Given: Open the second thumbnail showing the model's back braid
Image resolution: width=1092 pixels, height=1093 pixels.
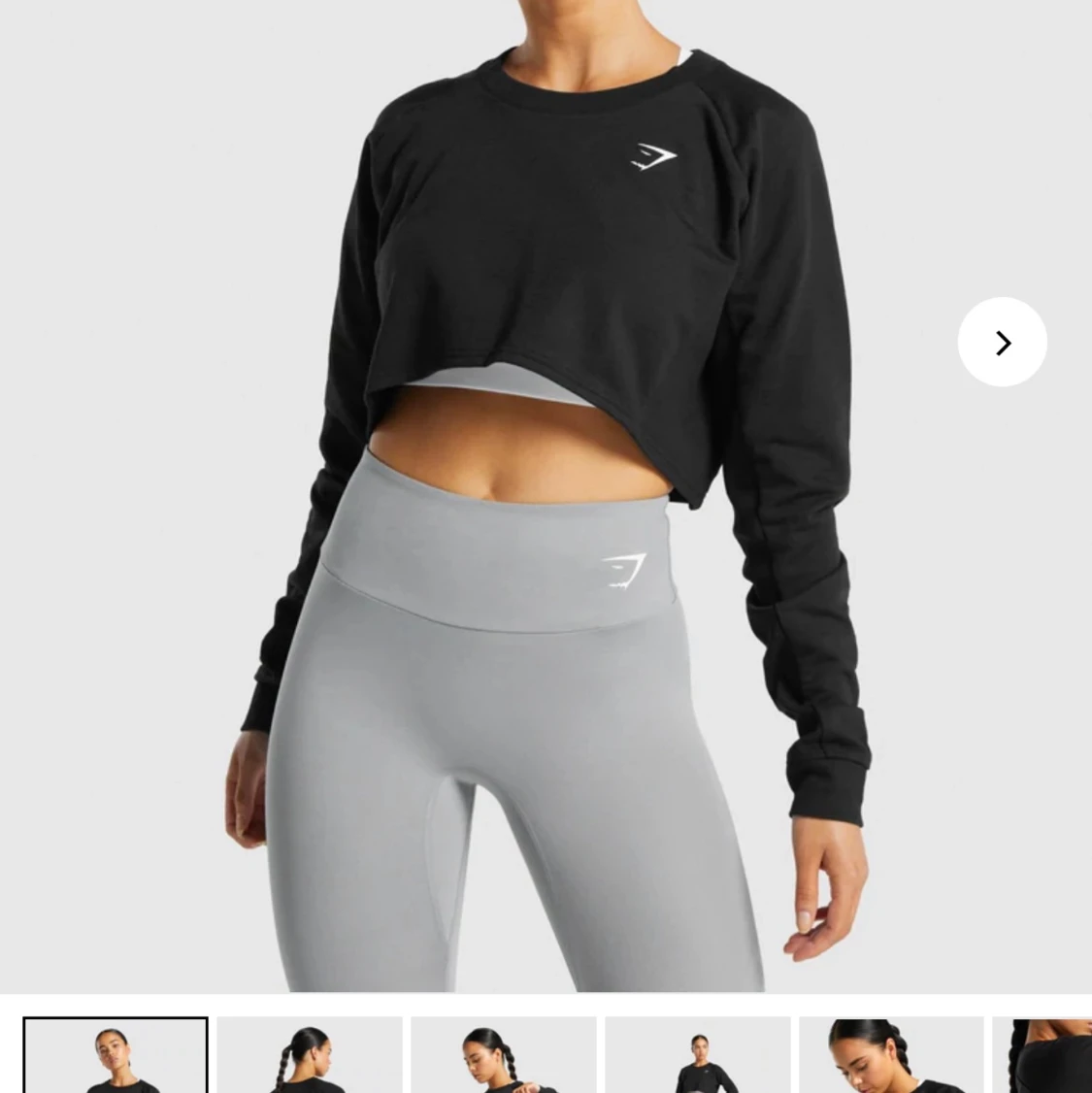Looking at the screenshot, I should [x=309, y=1055].
